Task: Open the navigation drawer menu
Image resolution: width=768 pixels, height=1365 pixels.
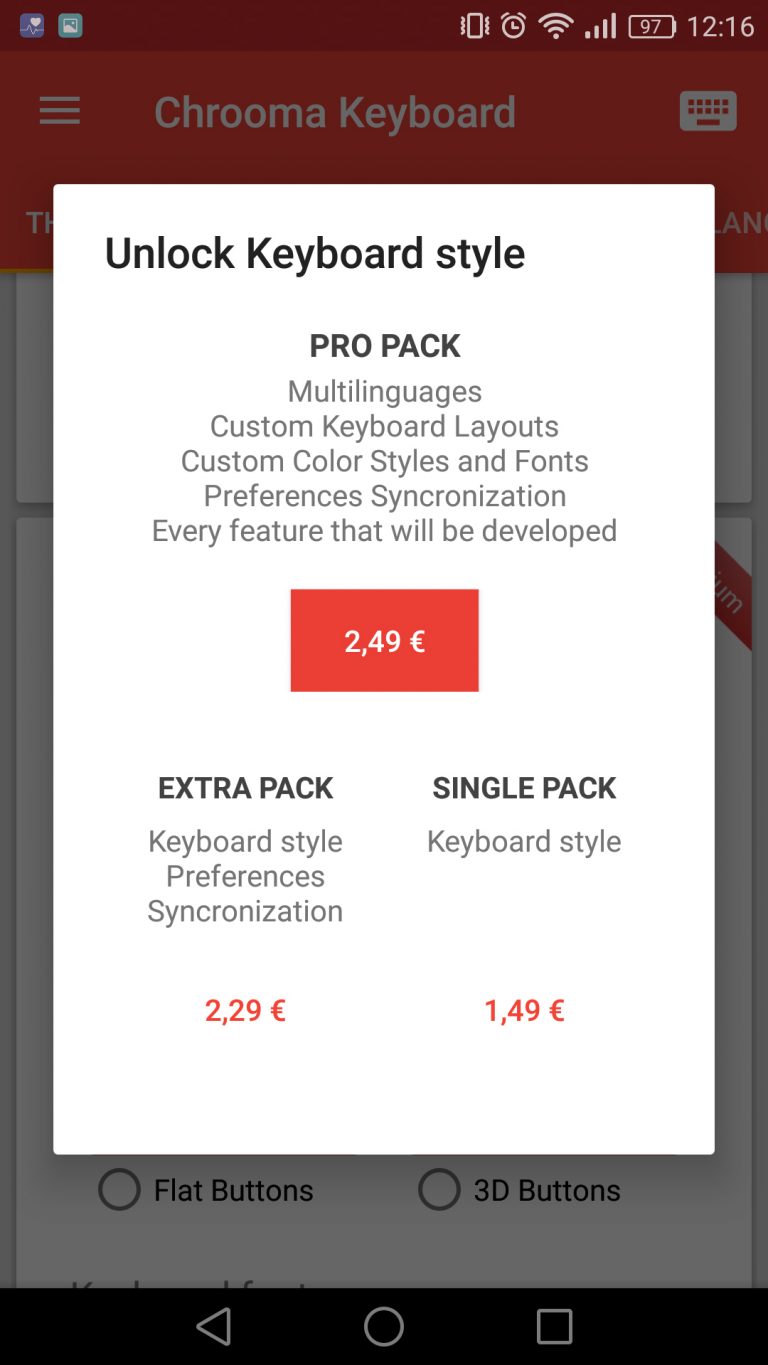Action: (59, 111)
